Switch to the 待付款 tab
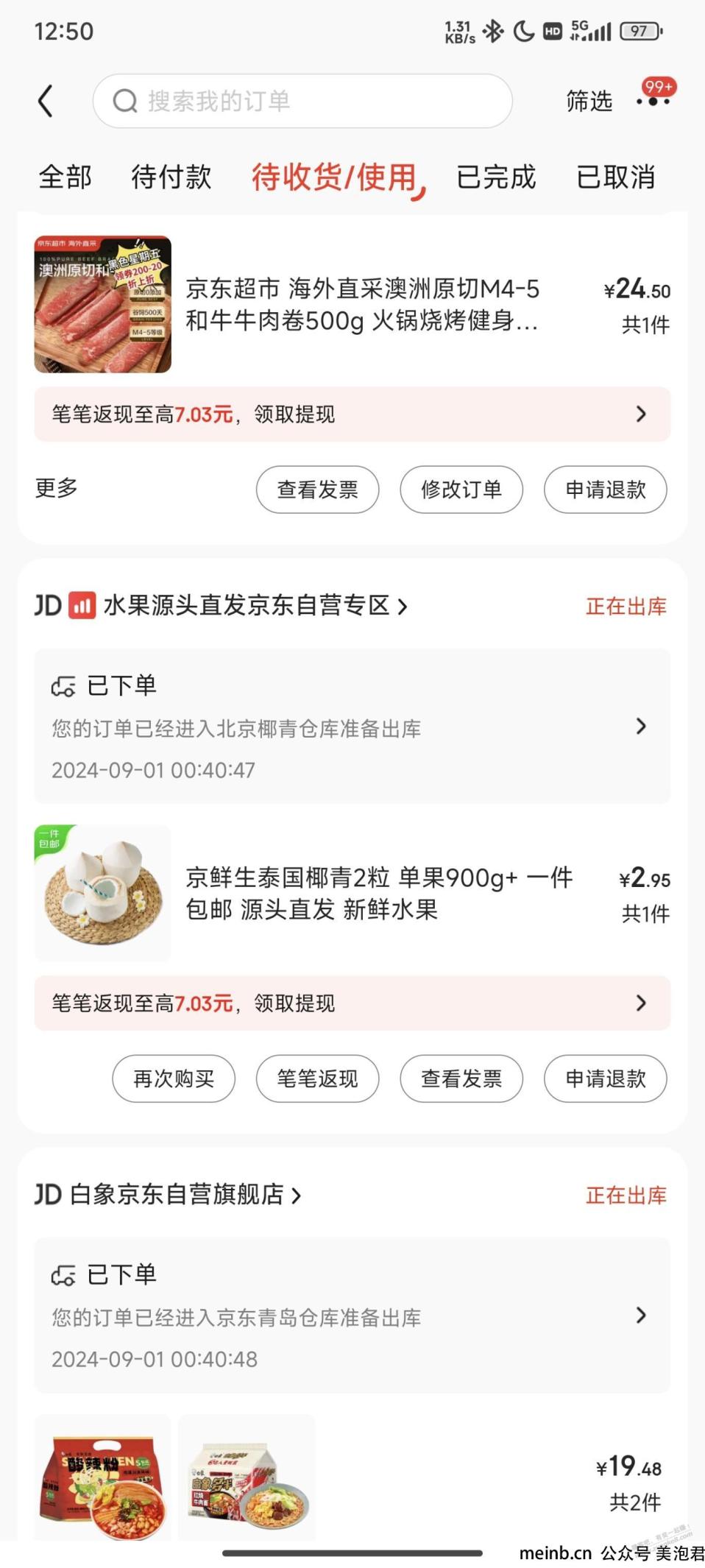Screen dimensions: 705x1568 point(171,177)
